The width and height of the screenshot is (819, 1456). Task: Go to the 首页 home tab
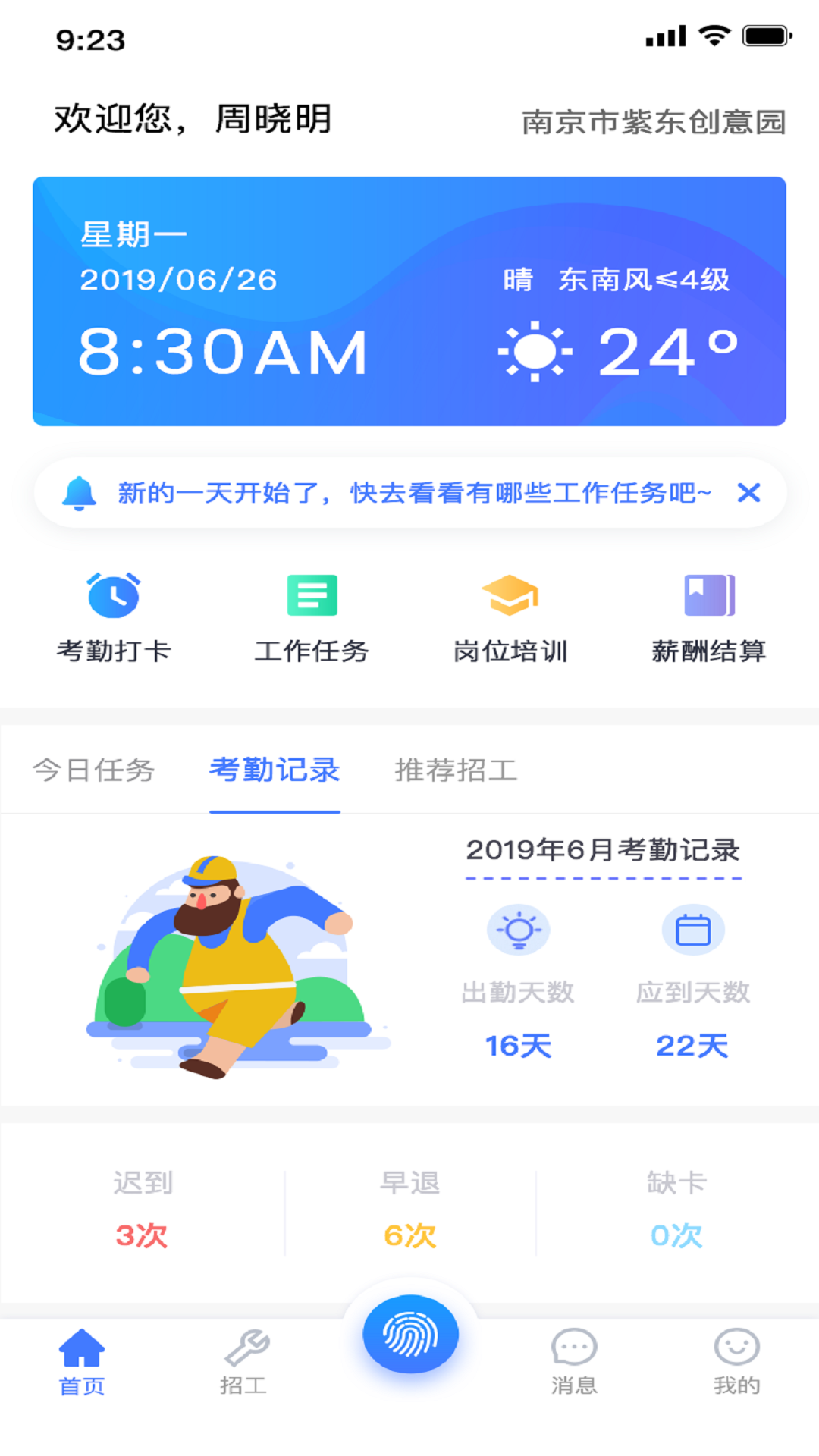(82, 1363)
